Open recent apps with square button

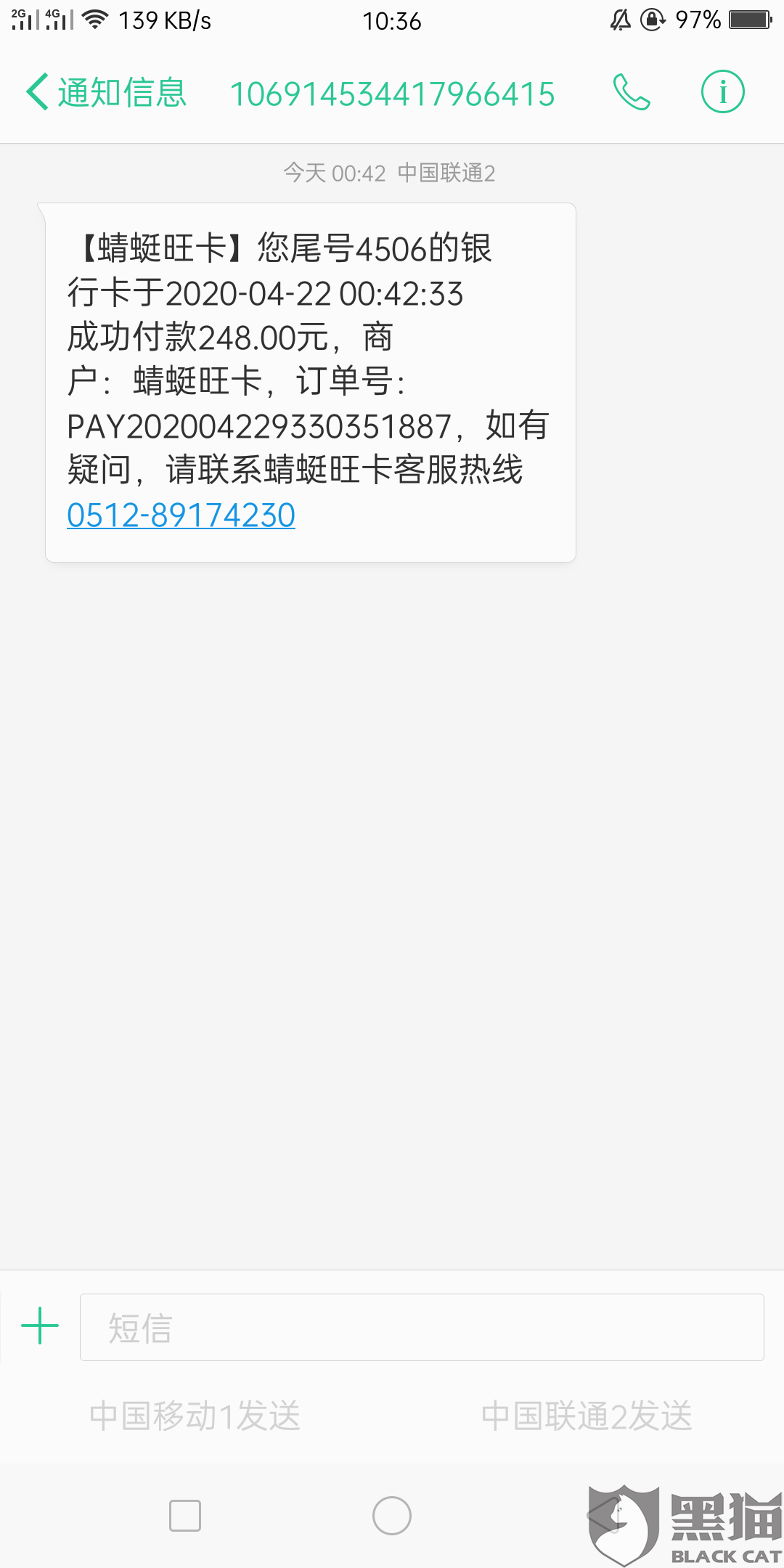pos(185,1516)
